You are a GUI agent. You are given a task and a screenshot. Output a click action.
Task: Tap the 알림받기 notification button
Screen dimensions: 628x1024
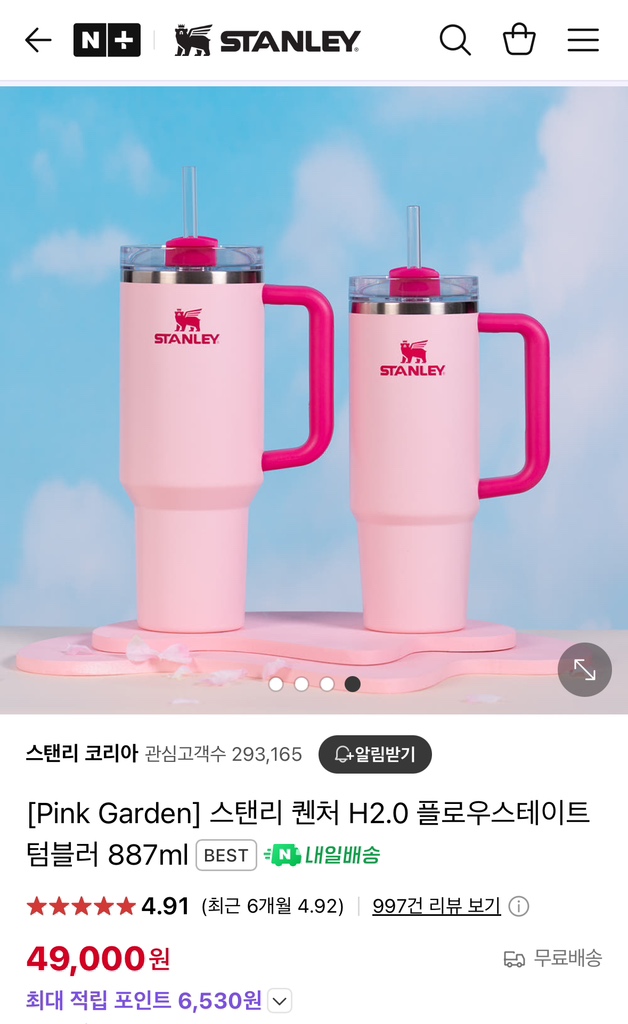[x=375, y=754]
